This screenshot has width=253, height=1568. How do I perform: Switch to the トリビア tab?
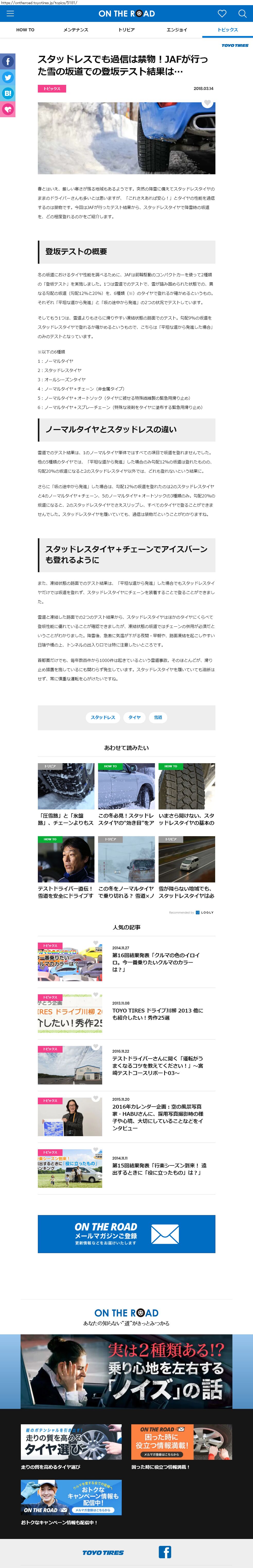tap(126, 30)
